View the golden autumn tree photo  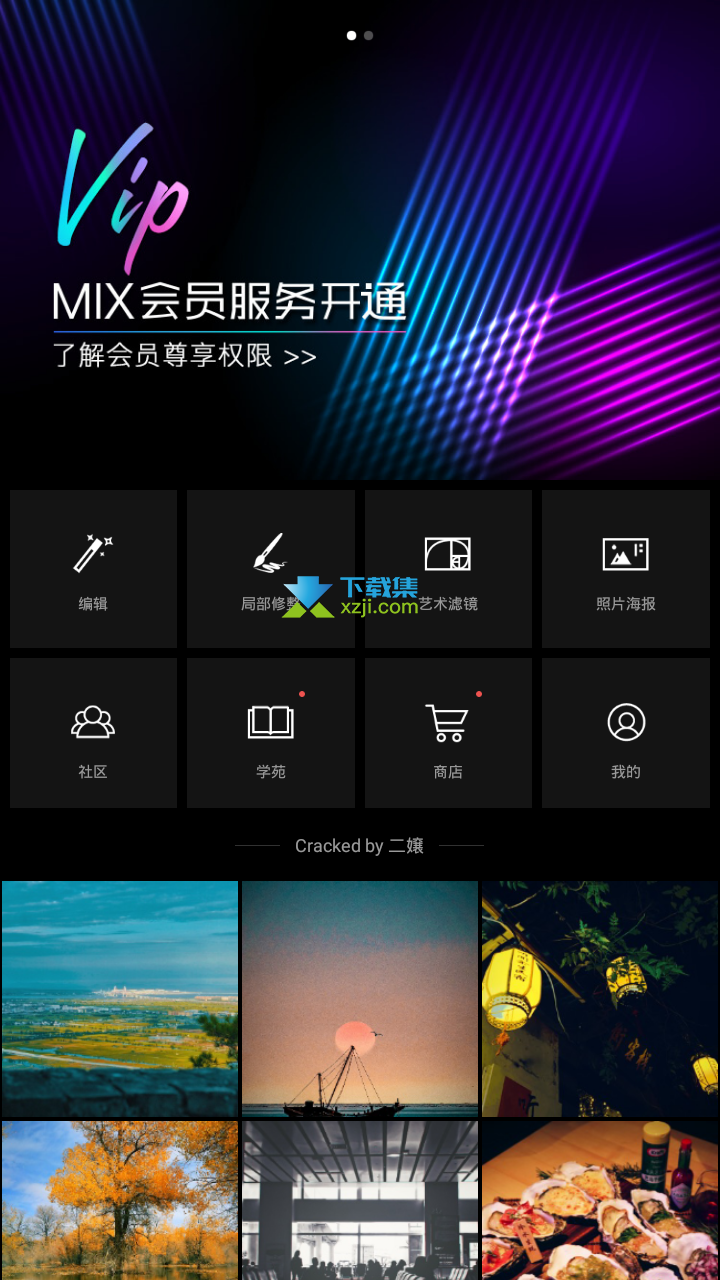[120, 1200]
